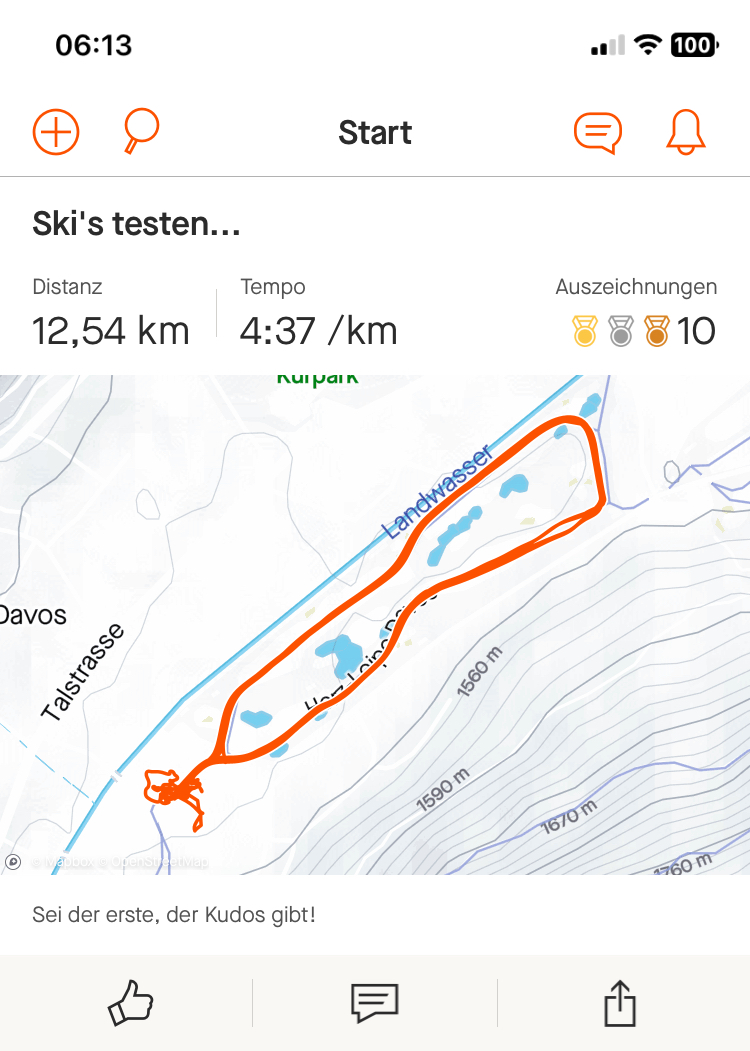Image resolution: width=750 pixels, height=1051 pixels.
Task: Give kudos with the thumbs-up icon
Action: tap(130, 1002)
